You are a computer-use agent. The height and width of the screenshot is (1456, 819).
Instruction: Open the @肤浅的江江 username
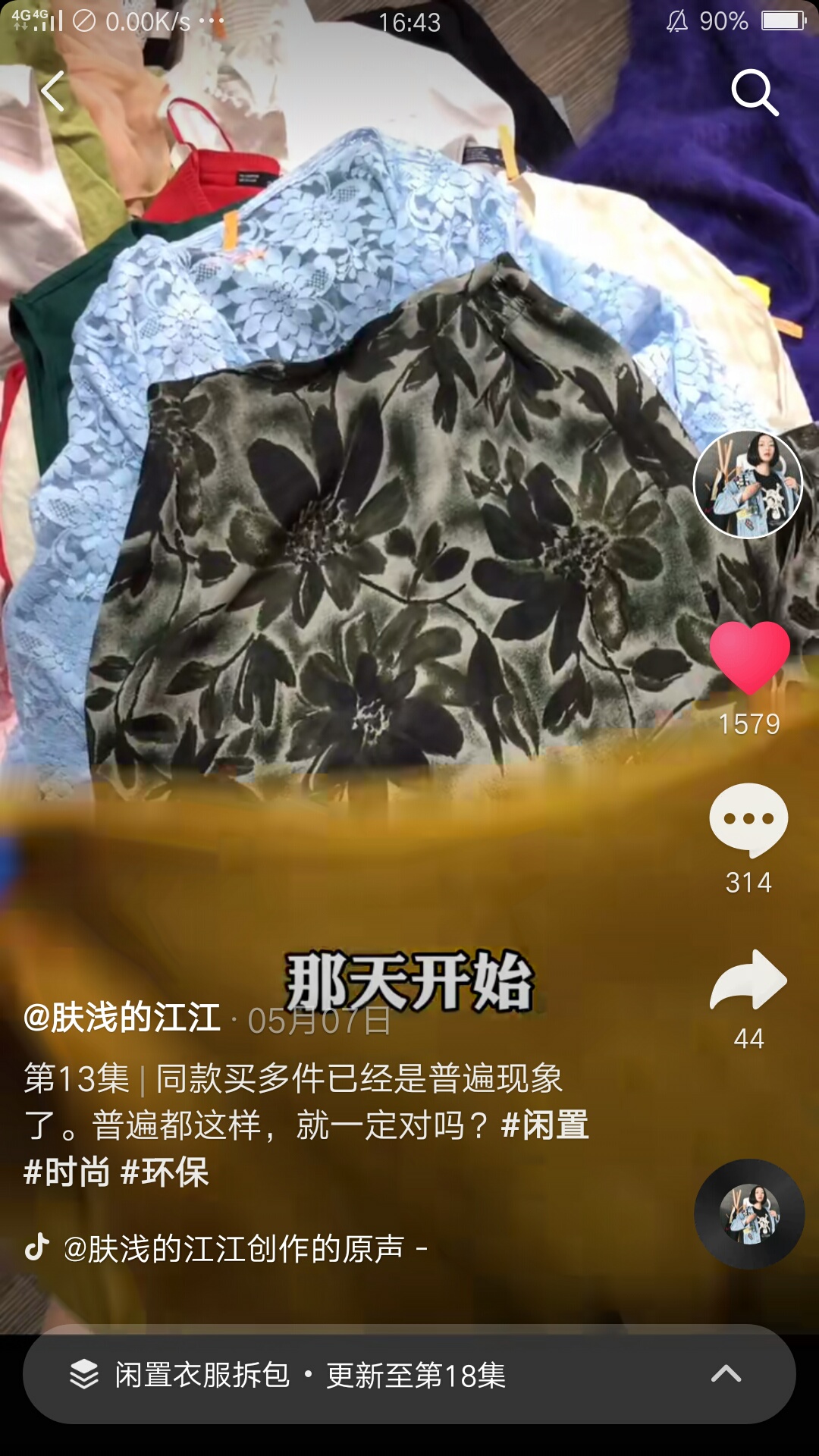122,1018
